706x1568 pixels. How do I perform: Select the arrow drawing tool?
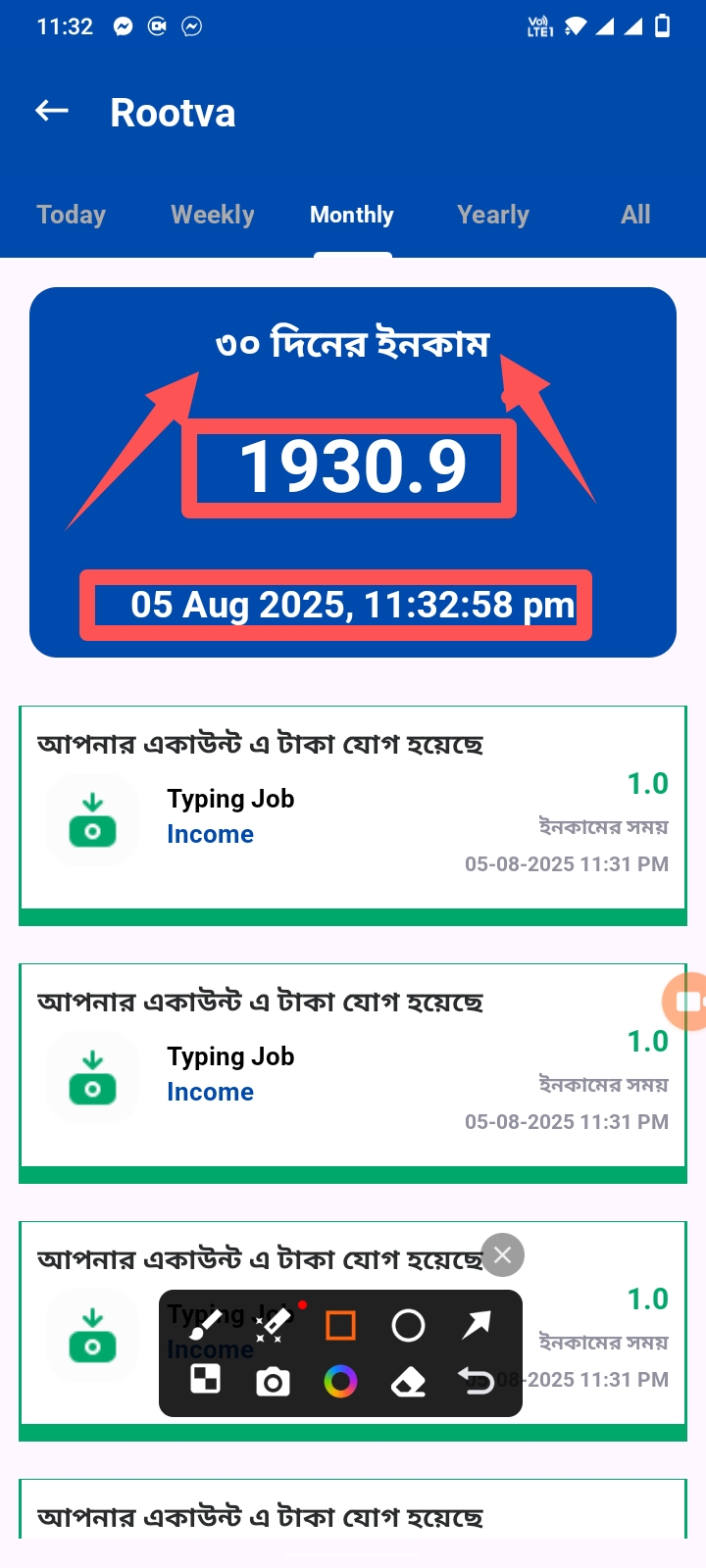[477, 1325]
